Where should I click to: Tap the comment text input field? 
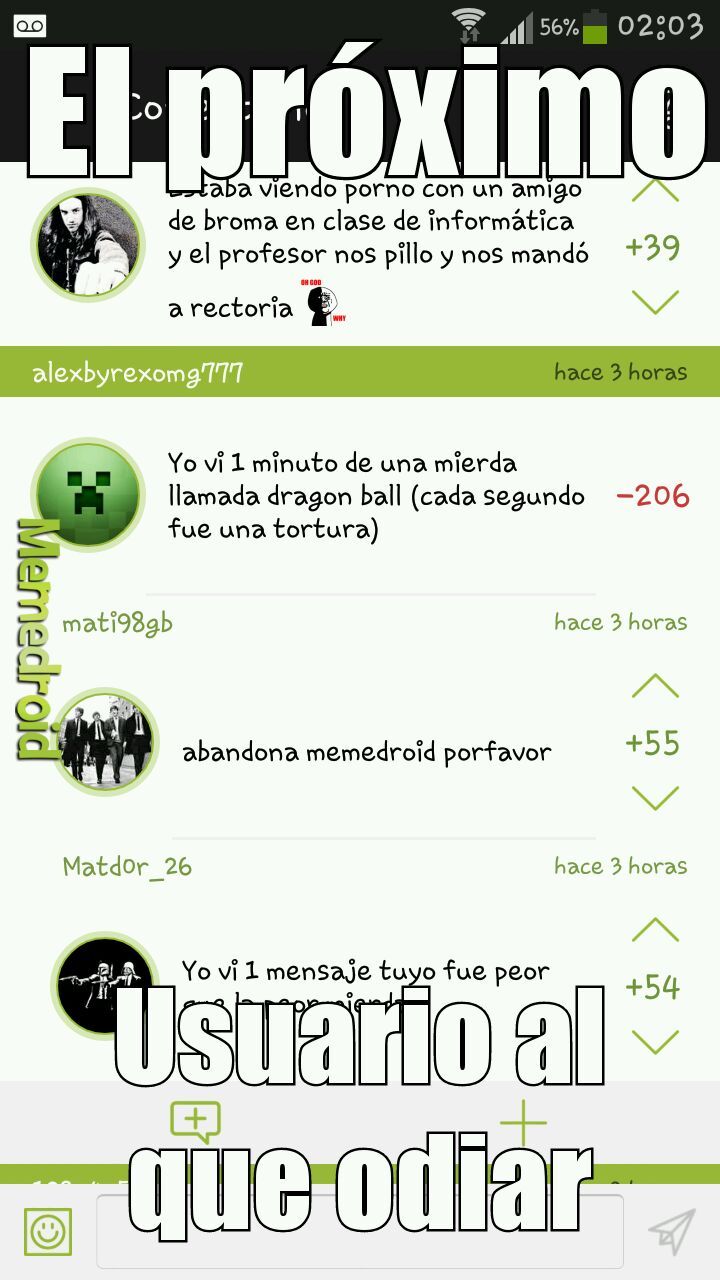click(360, 1230)
